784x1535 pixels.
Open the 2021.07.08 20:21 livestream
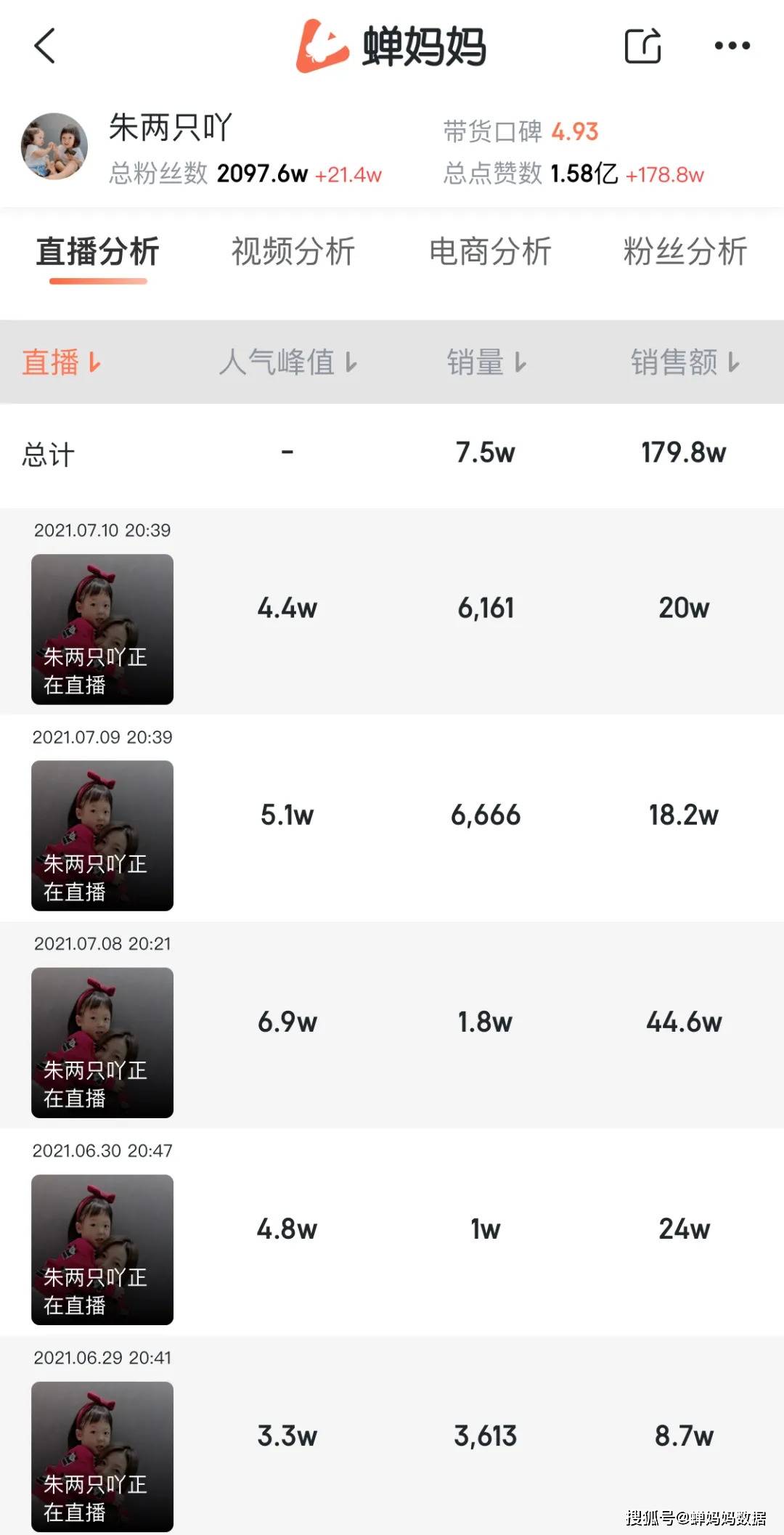[x=102, y=1042]
